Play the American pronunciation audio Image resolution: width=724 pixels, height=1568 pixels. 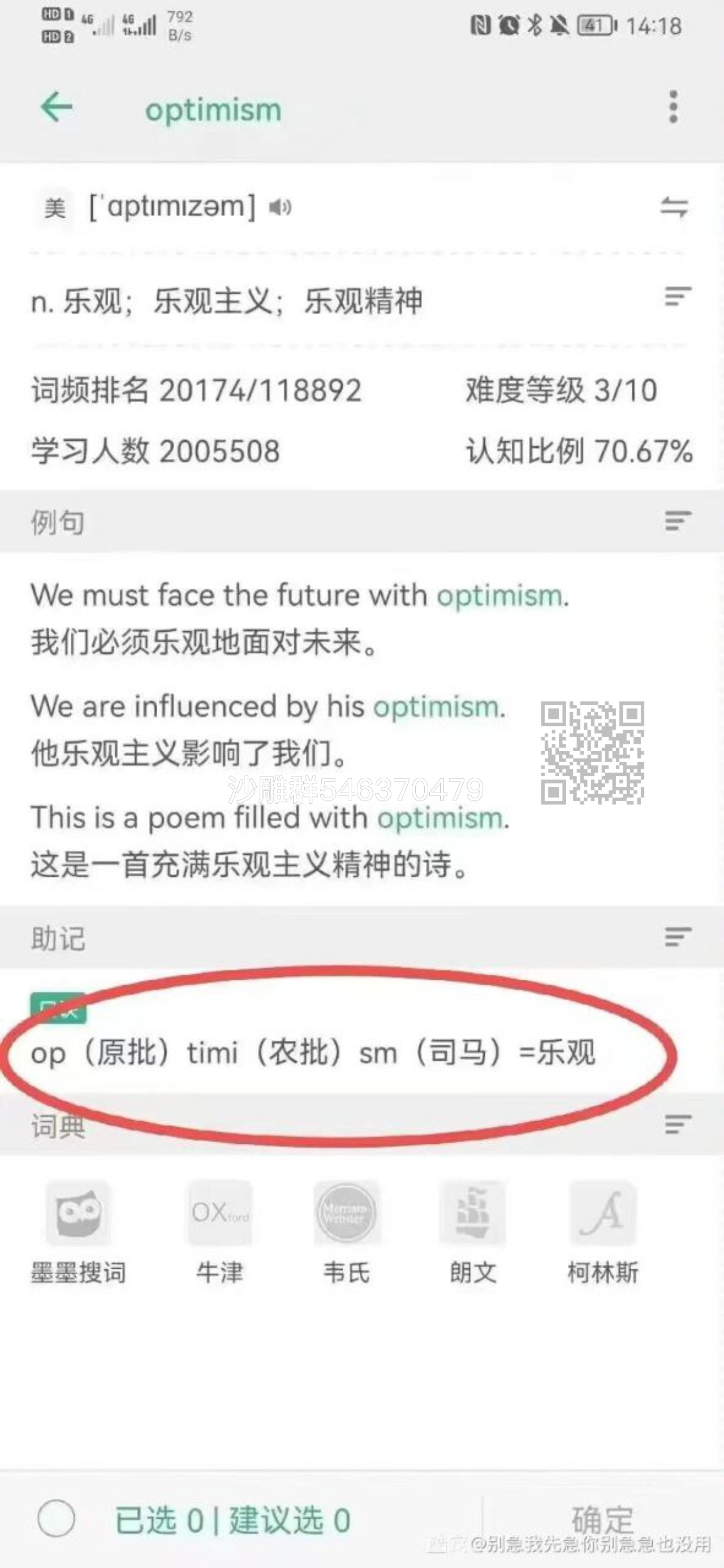[x=281, y=208]
